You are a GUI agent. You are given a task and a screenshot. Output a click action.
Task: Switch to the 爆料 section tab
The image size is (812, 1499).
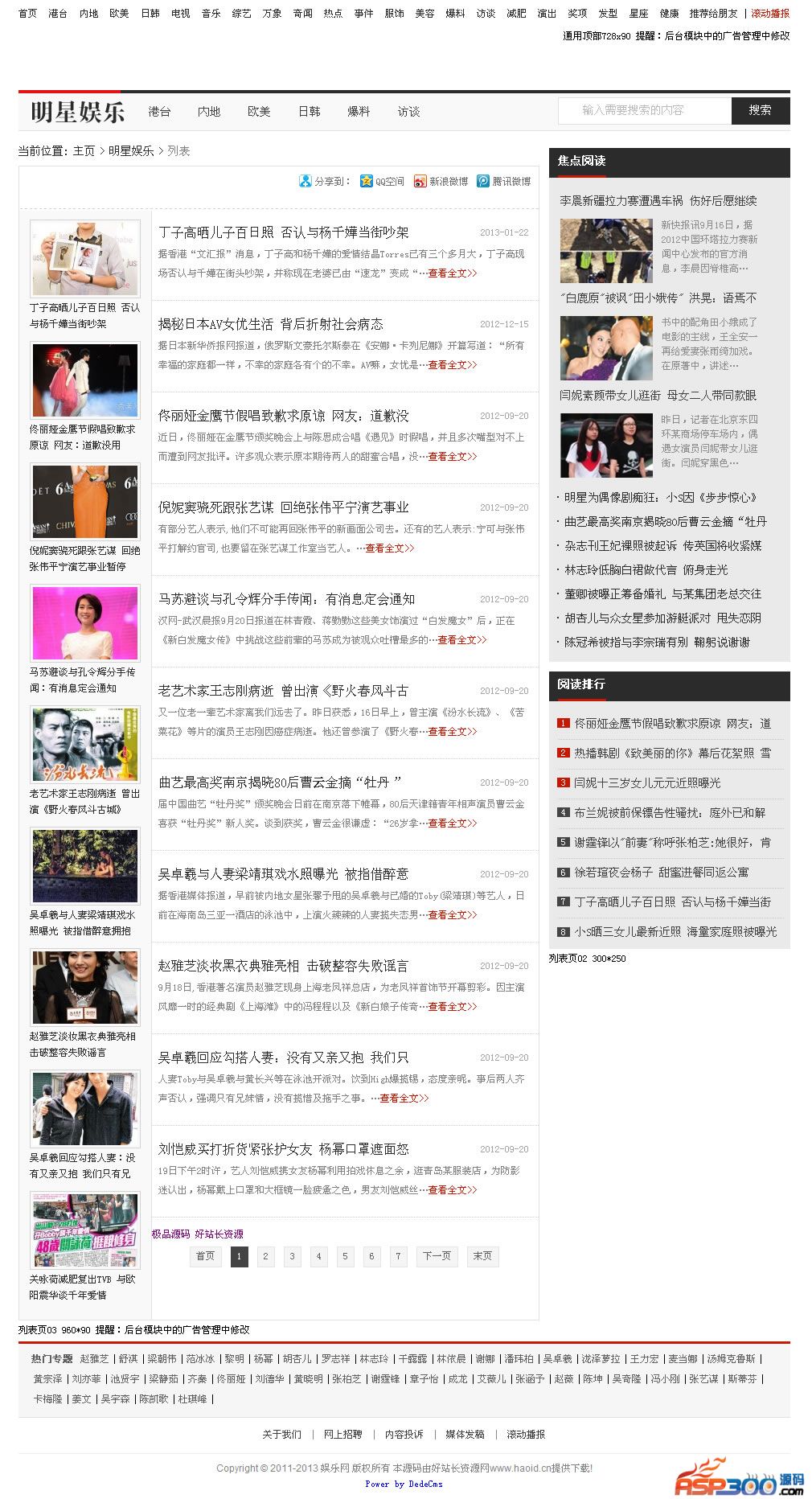(359, 112)
